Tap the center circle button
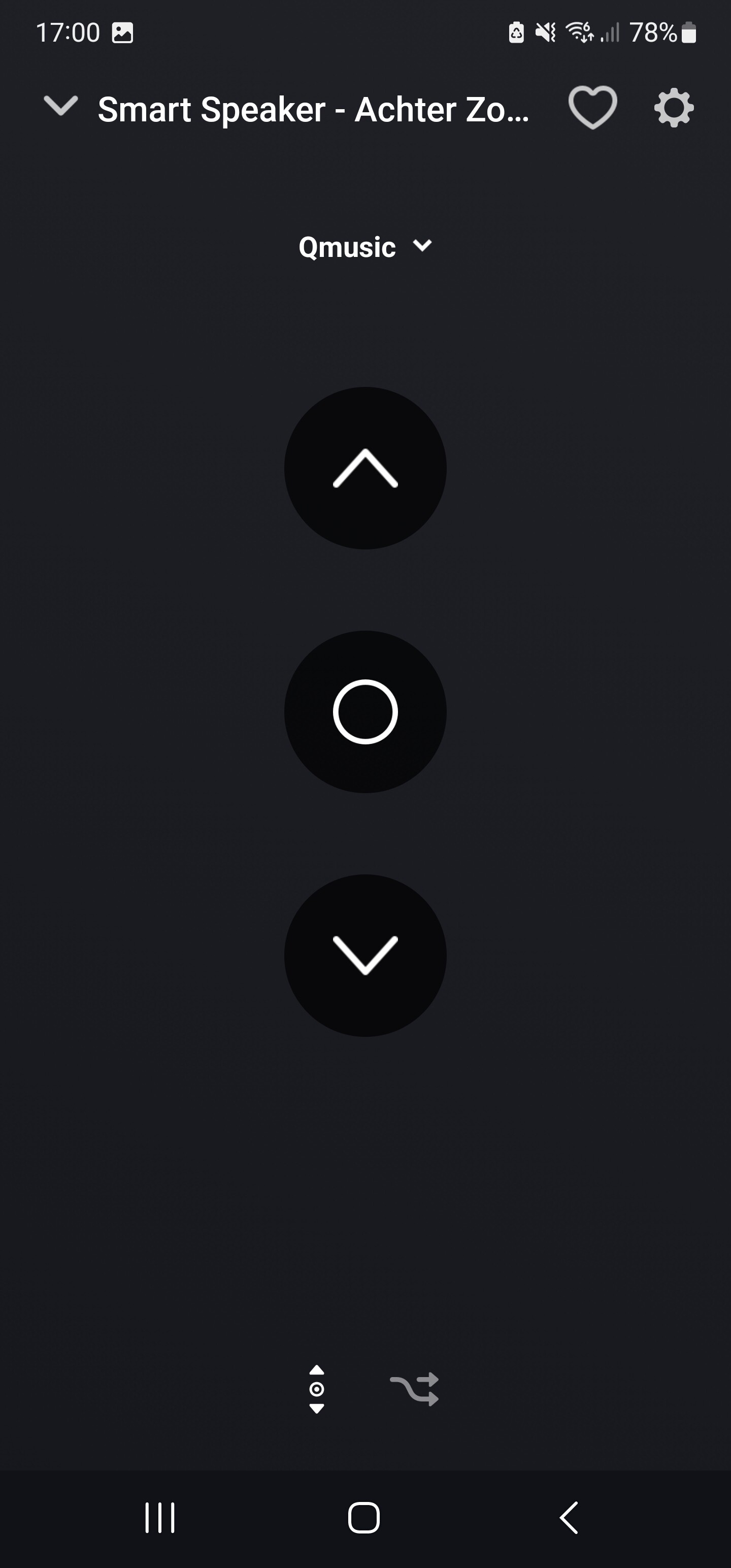The height and width of the screenshot is (1568, 731). pyautogui.click(x=365, y=711)
